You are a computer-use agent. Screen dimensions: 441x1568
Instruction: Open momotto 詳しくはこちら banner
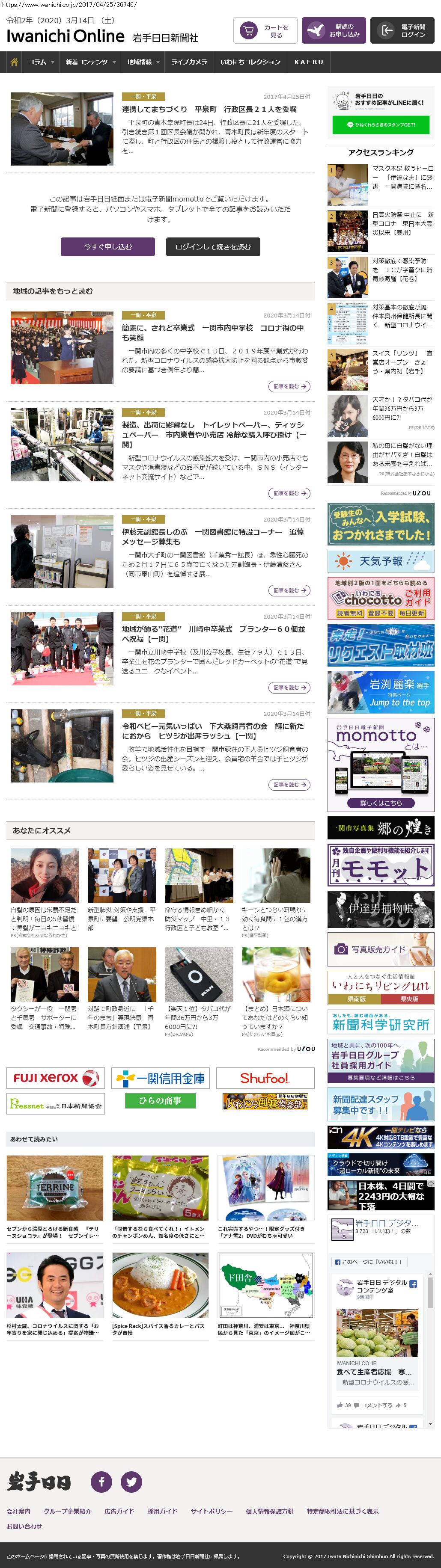[x=381, y=803]
